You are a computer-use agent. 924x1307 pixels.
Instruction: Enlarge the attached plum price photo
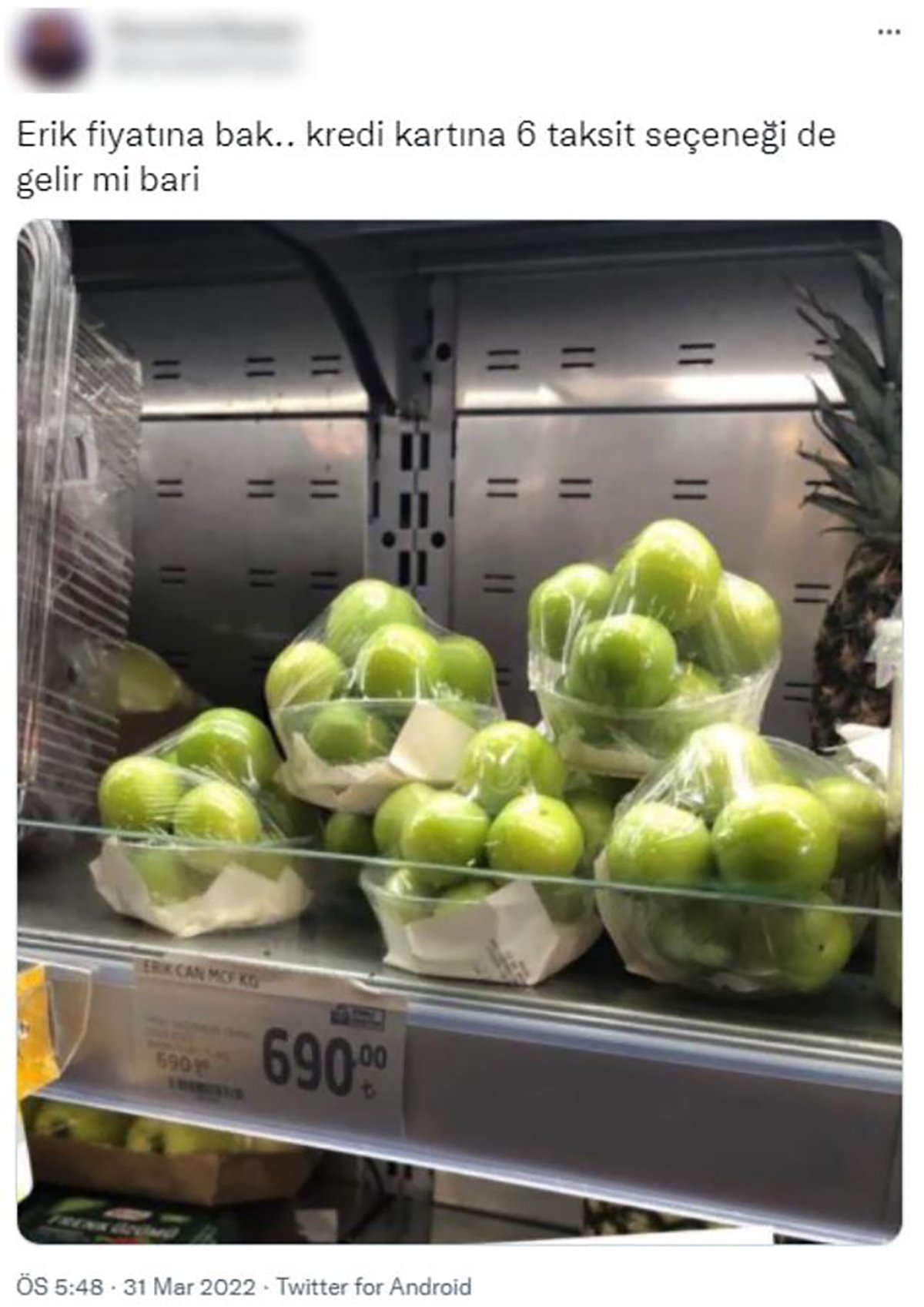(459, 731)
